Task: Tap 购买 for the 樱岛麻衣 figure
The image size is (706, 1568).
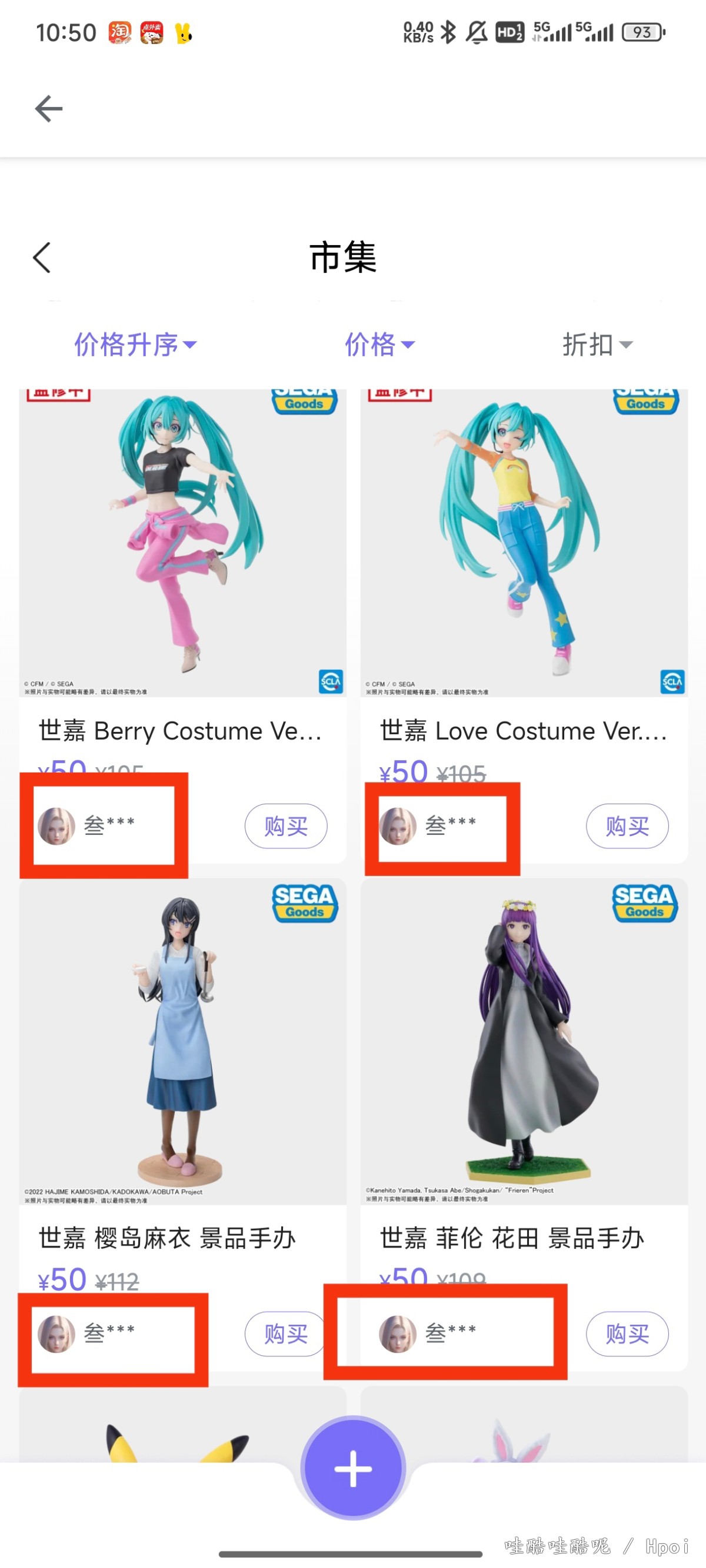Action: (285, 1333)
